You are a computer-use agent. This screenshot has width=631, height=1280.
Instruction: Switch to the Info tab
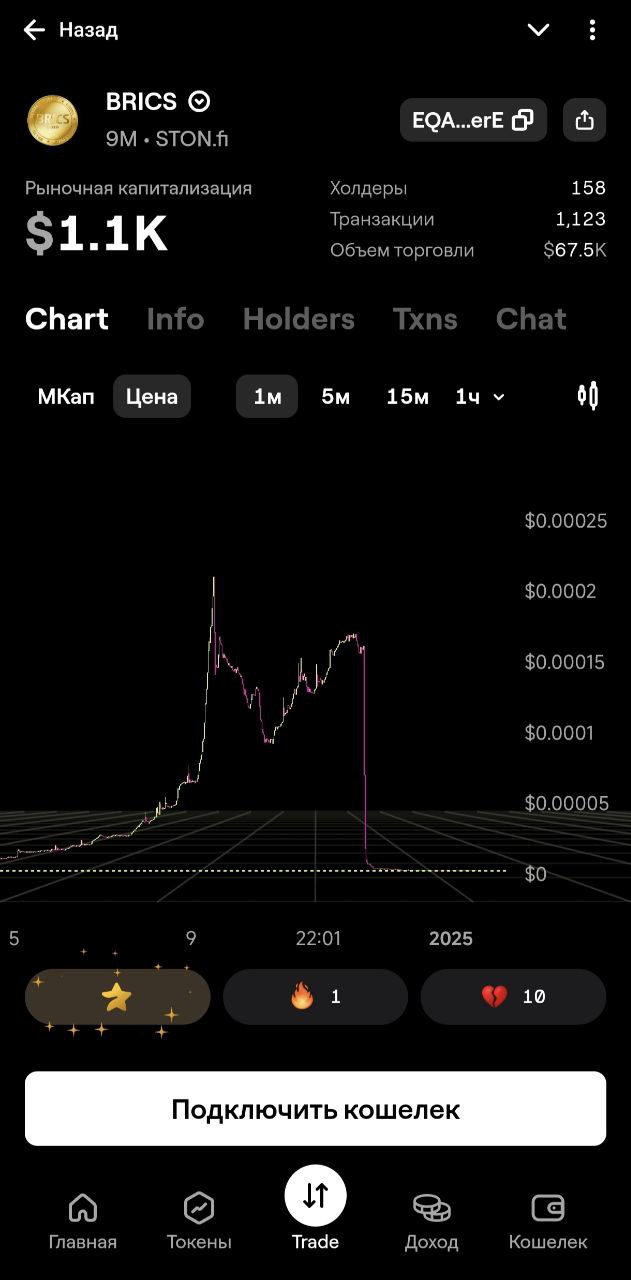pos(175,319)
